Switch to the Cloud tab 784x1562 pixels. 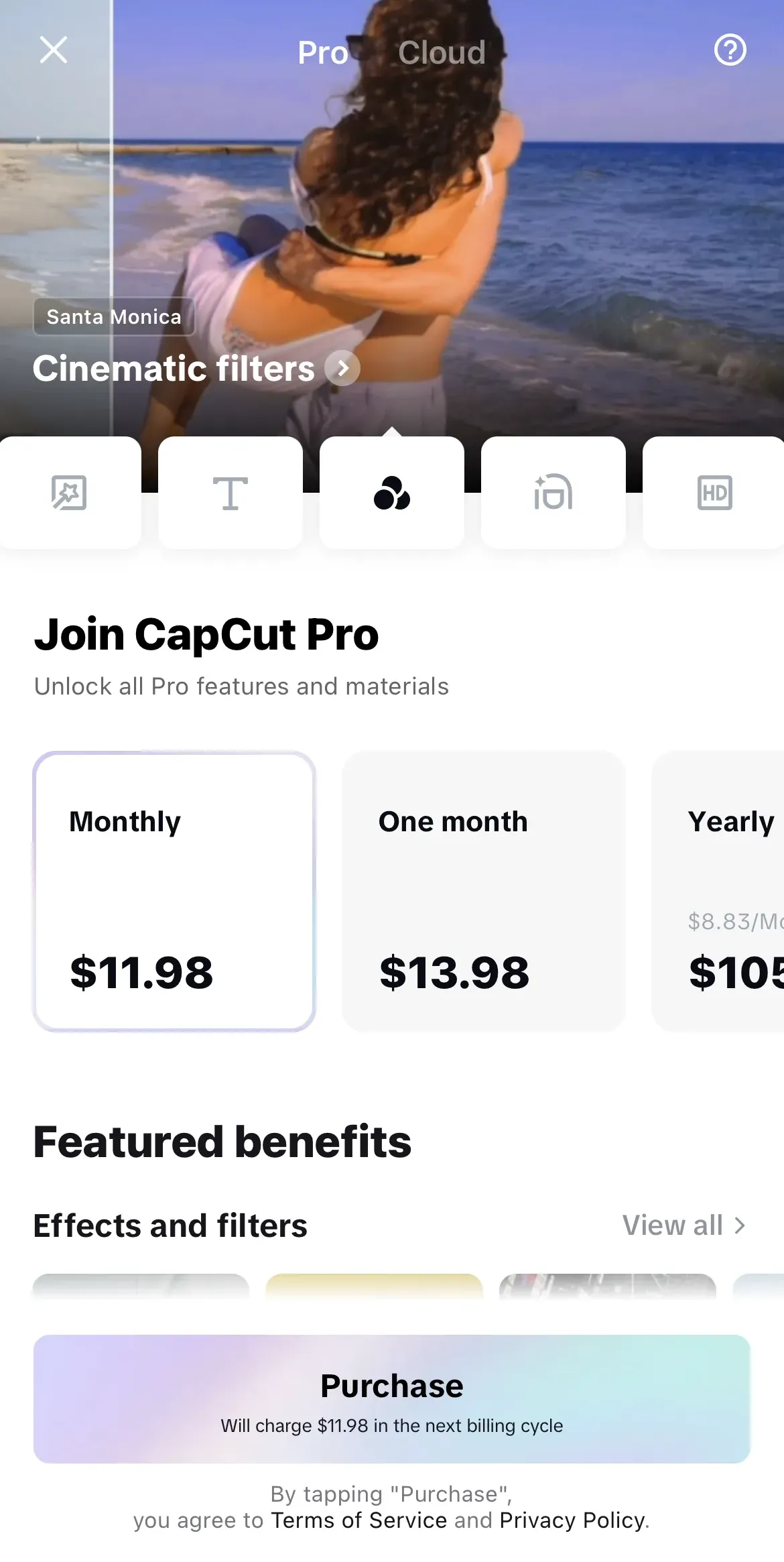click(x=442, y=52)
